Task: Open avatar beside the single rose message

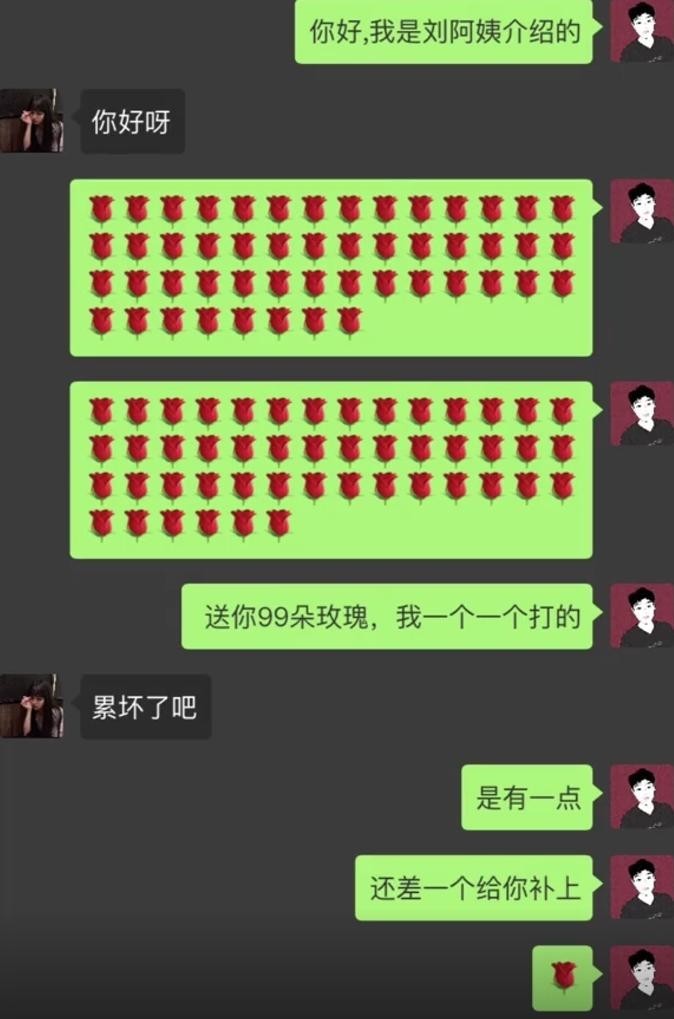Action: 641,977
